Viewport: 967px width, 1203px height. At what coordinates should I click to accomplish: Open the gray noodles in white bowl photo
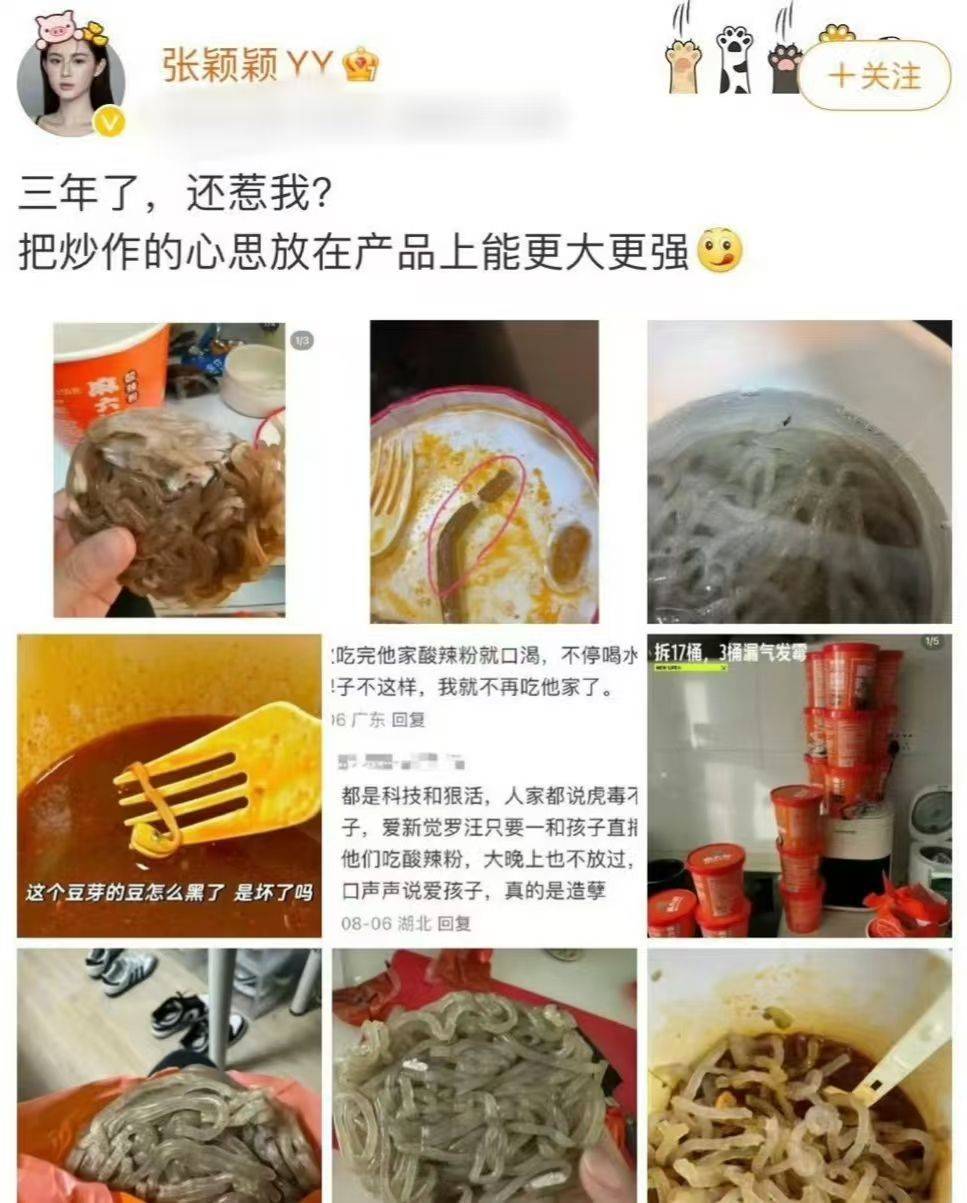pyautogui.click(x=799, y=471)
